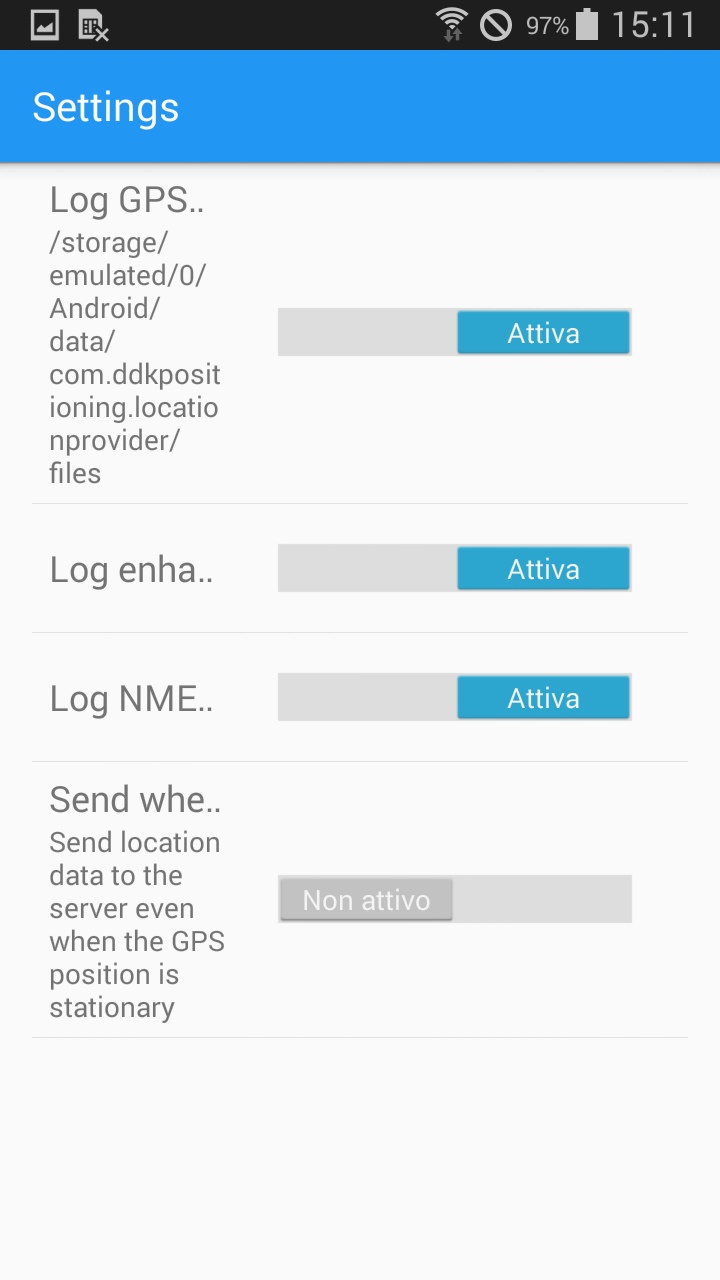The image size is (720, 1280).
Task: Enable the Send whe.. stationary toggle
Action: tap(455, 899)
